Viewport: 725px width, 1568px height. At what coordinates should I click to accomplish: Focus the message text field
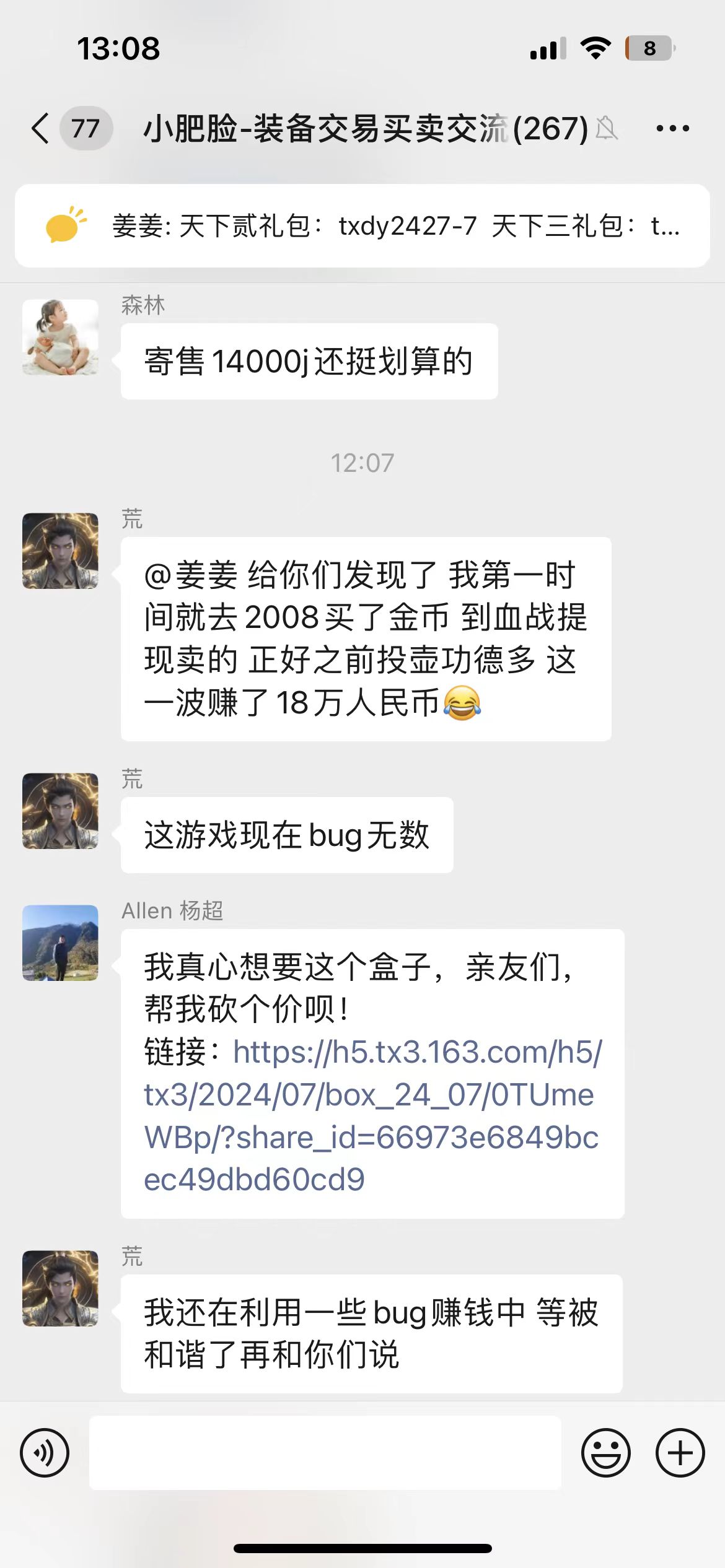point(325,1453)
